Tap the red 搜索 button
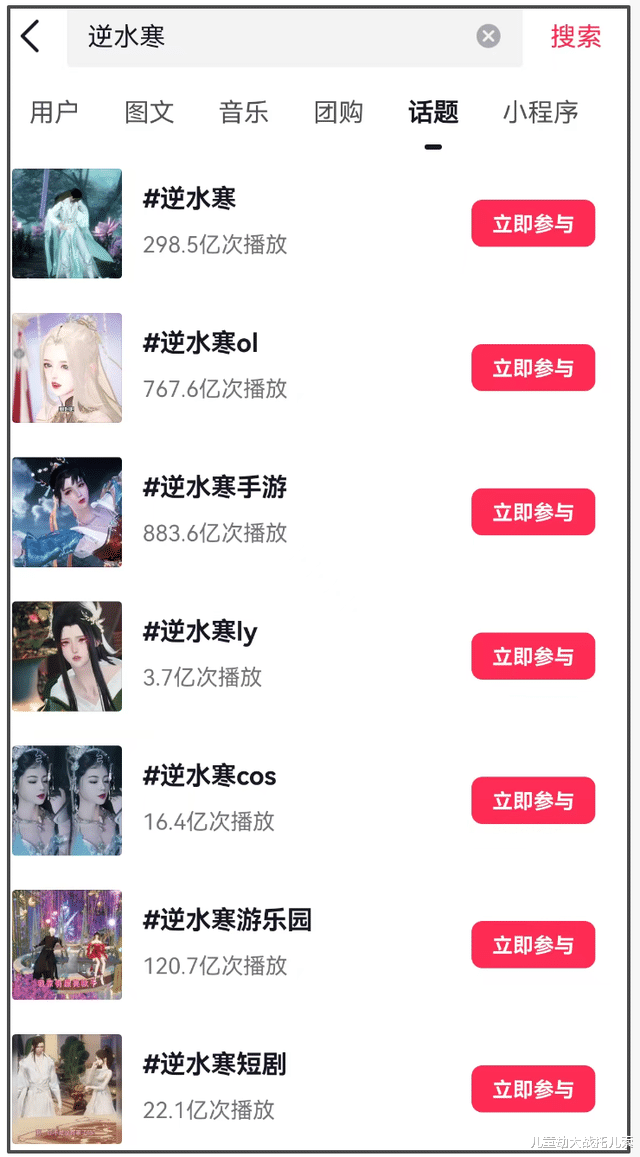The height and width of the screenshot is (1157, 640). click(576, 37)
